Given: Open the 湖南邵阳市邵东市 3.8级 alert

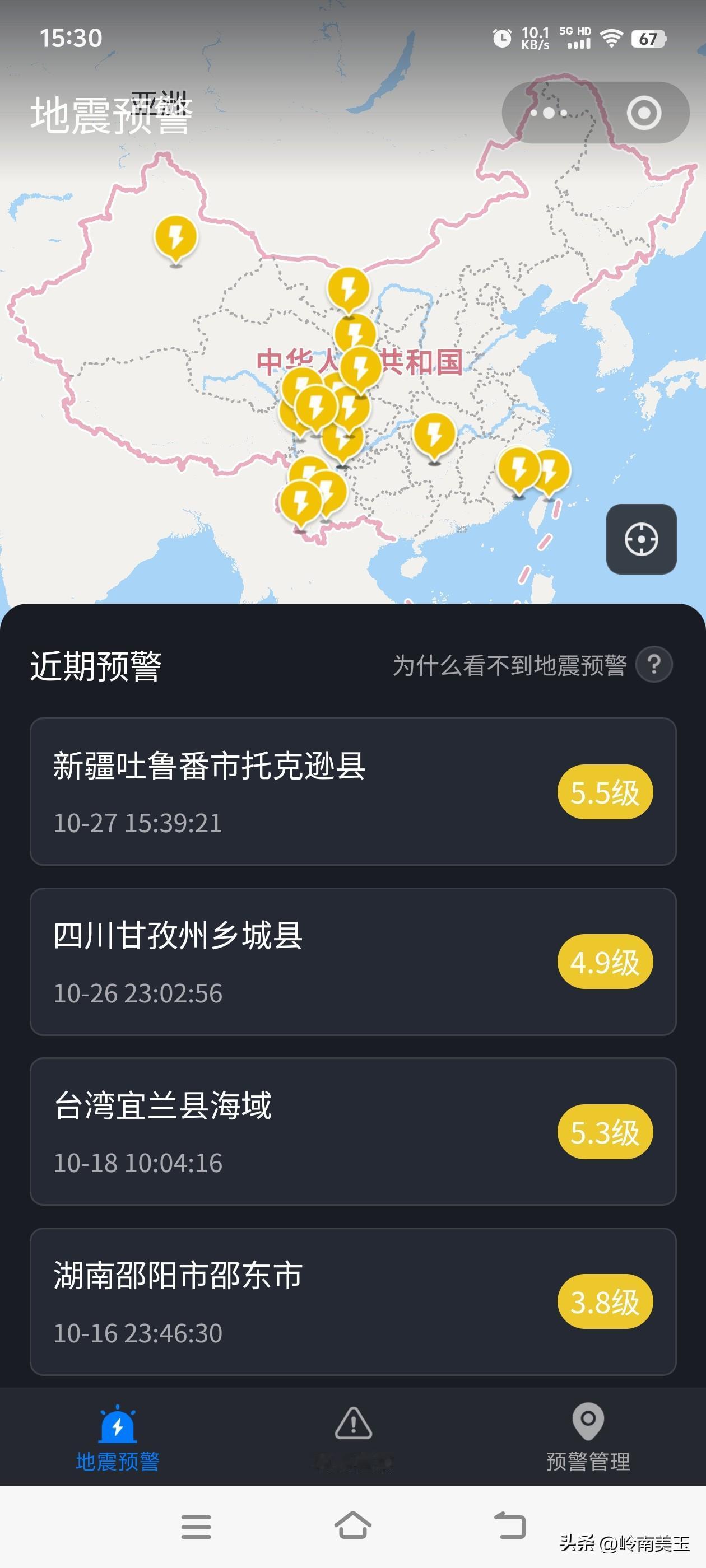Looking at the screenshot, I should pos(352,1301).
